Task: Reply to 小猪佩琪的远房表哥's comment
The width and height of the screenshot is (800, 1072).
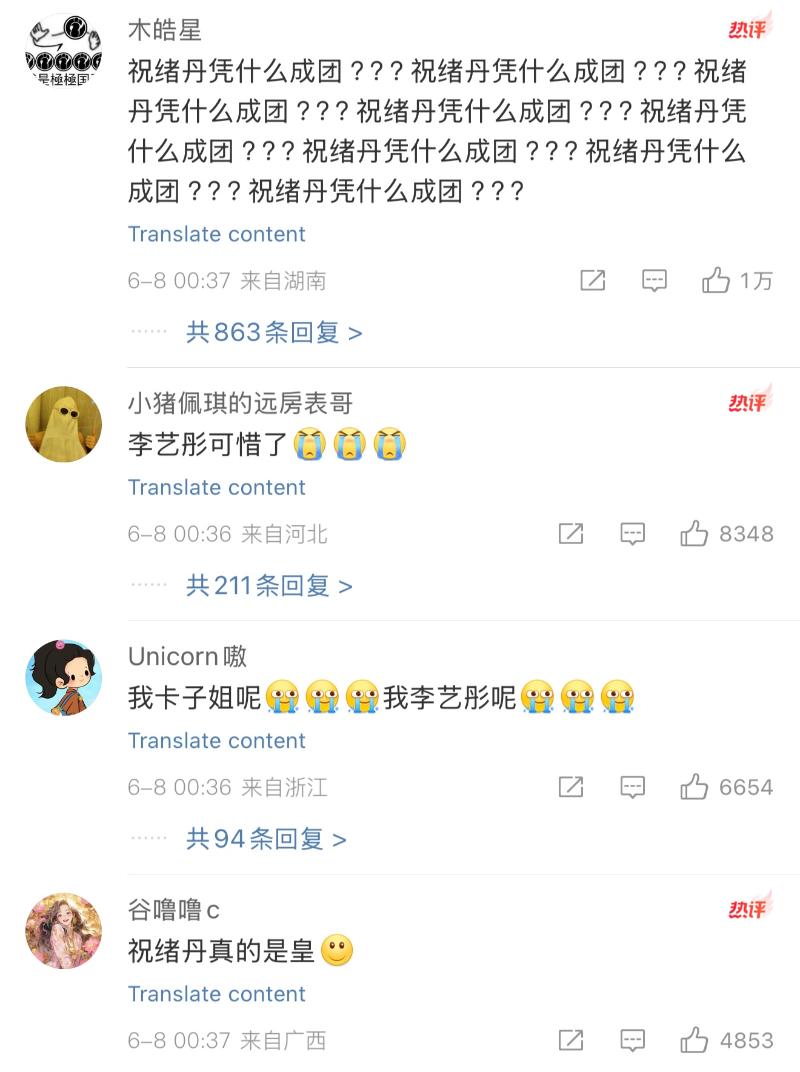Action: pyautogui.click(x=632, y=534)
